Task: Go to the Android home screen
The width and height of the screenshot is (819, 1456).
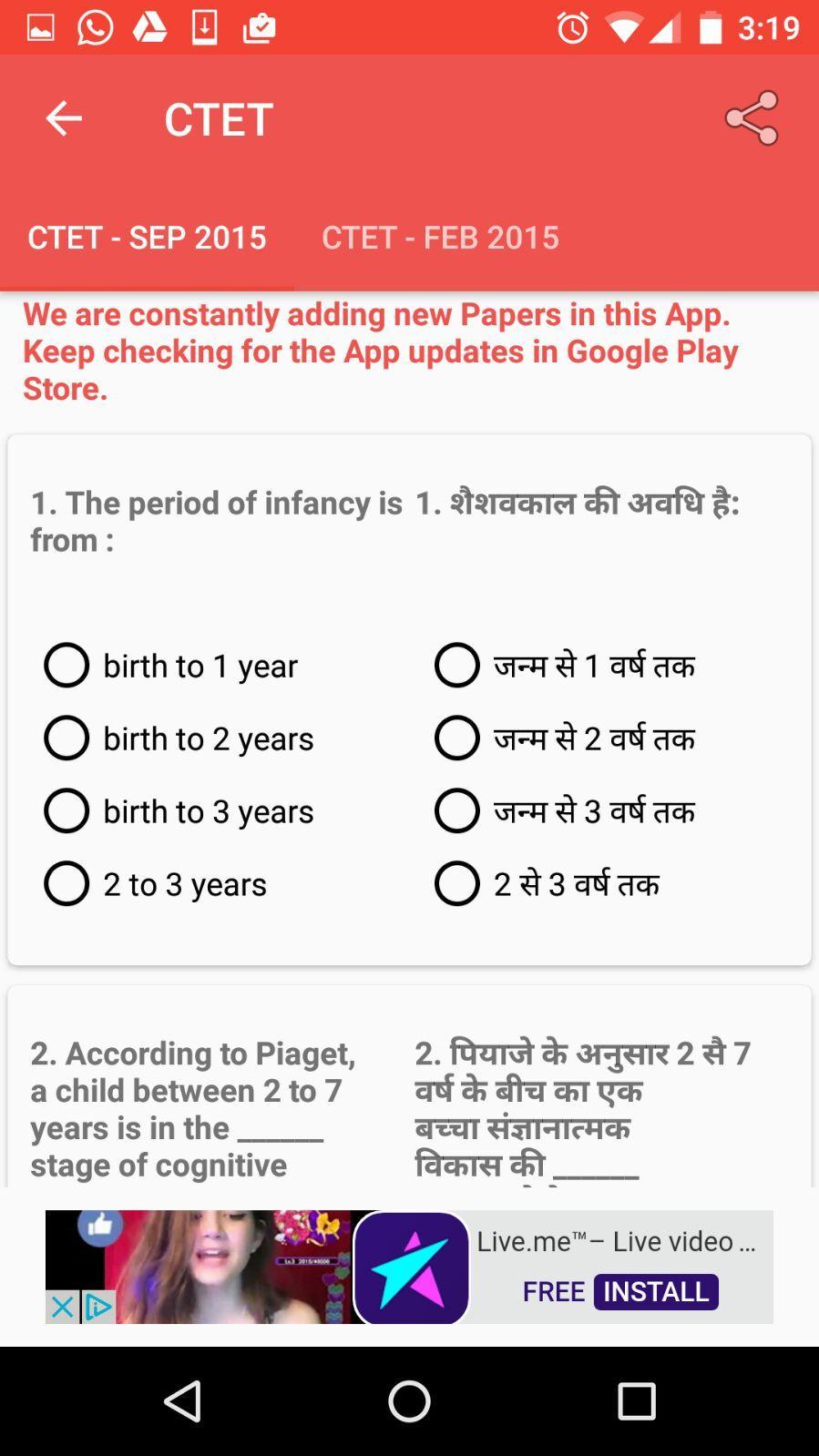Action: 409,1400
